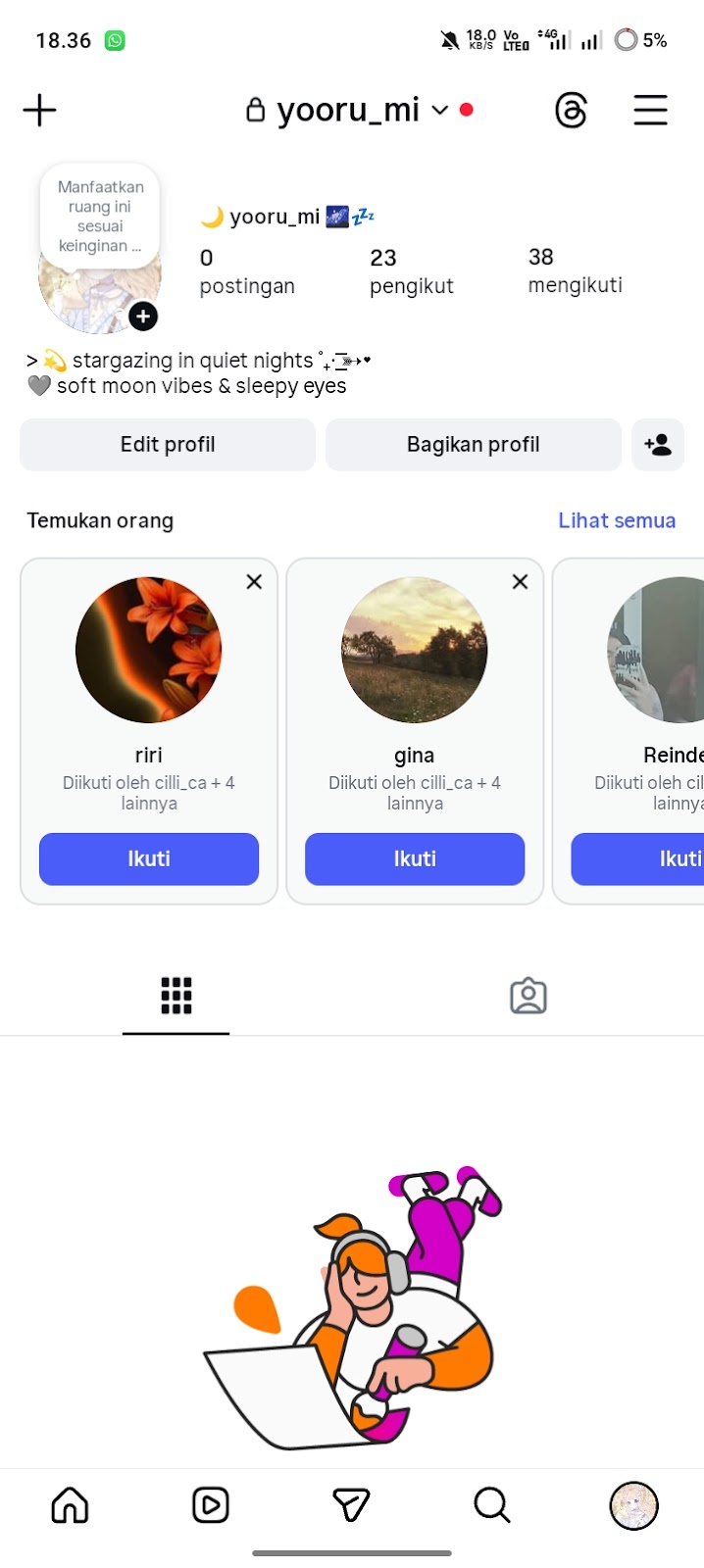Image resolution: width=704 pixels, height=1568 pixels.
Task: Open the 'Manfaatkan ruang ini' note bubble
Action: pos(100,217)
